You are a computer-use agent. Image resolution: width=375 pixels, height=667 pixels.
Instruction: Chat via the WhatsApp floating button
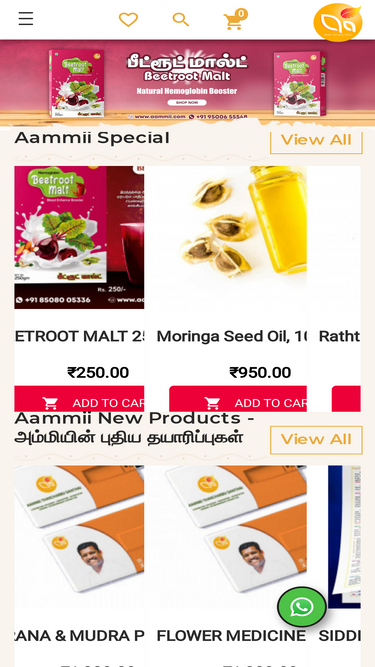click(302, 607)
